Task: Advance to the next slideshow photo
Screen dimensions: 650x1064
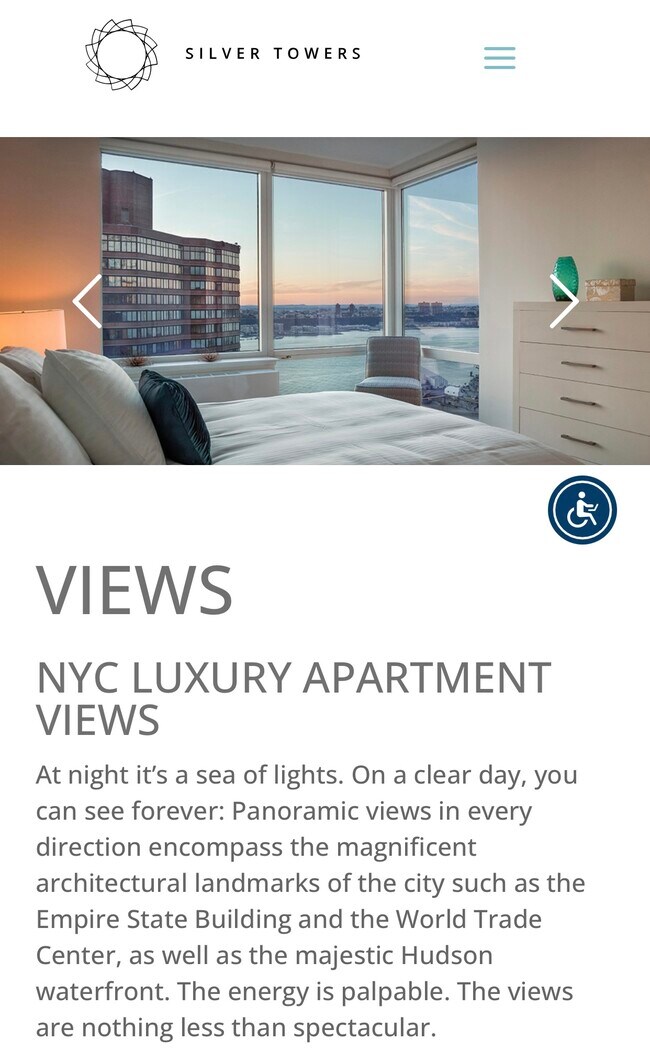Action: tap(564, 301)
